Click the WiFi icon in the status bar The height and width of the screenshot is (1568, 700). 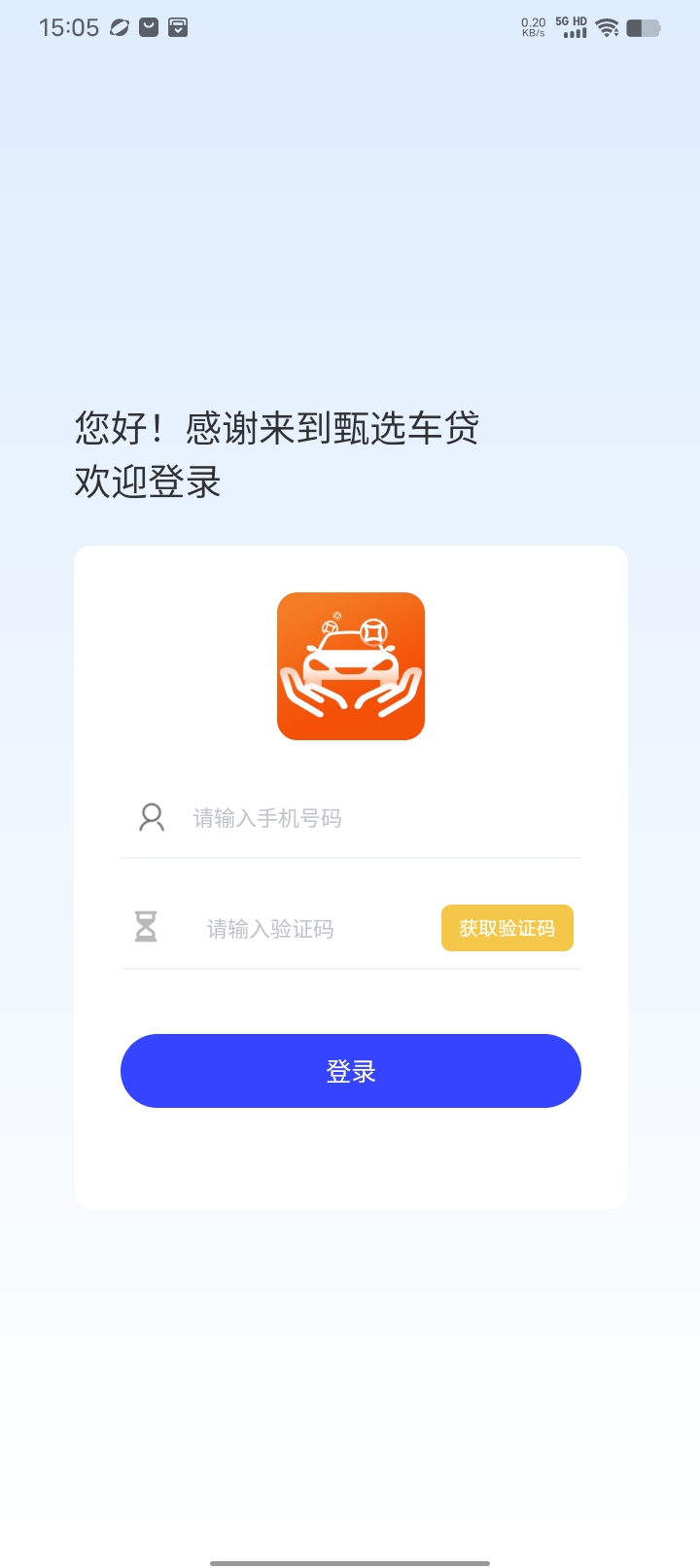coord(608,27)
